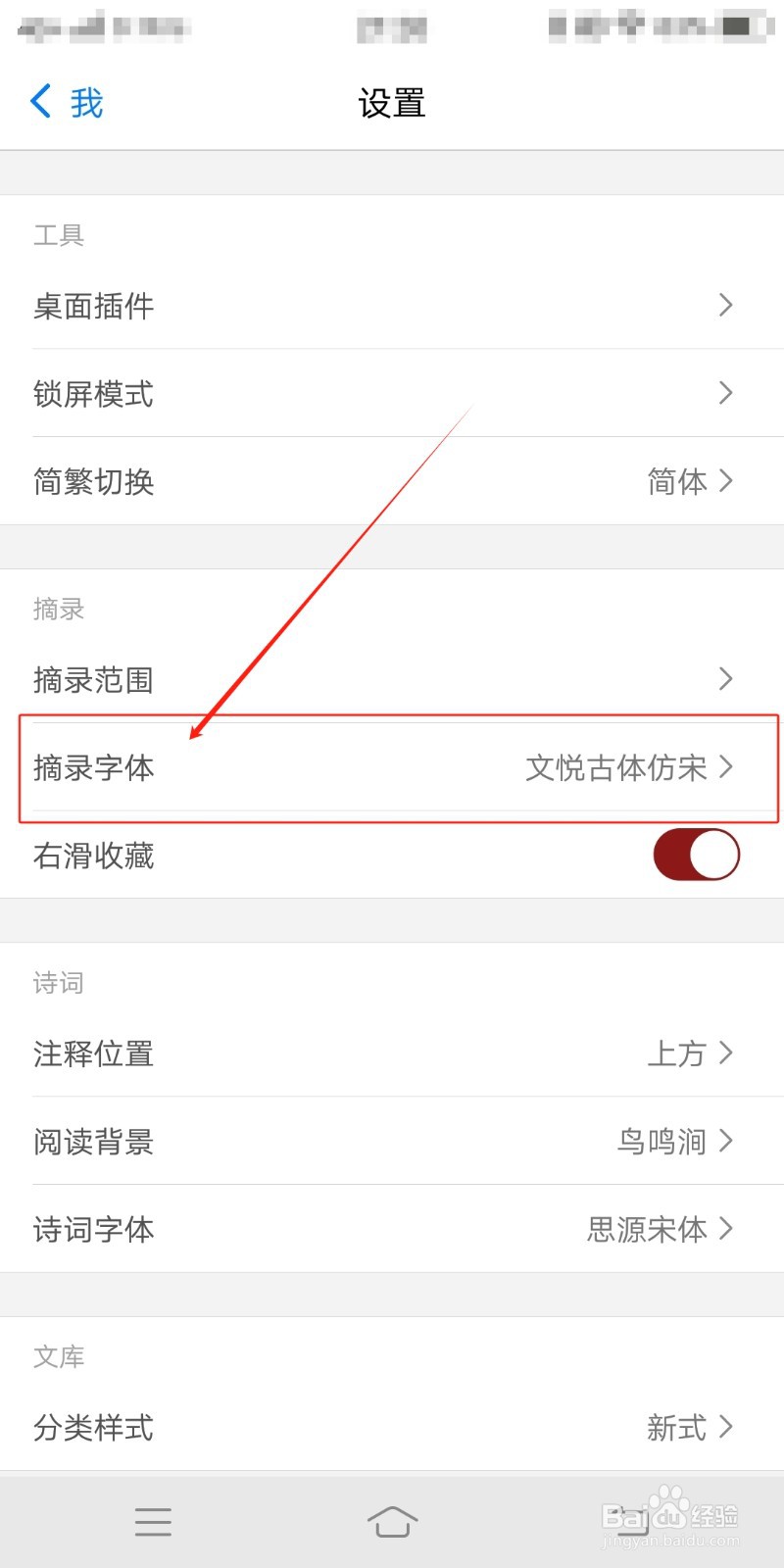Tap the 设置 title bar text
The width and height of the screenshot is (784, 1568).
(x=392, y=103)
